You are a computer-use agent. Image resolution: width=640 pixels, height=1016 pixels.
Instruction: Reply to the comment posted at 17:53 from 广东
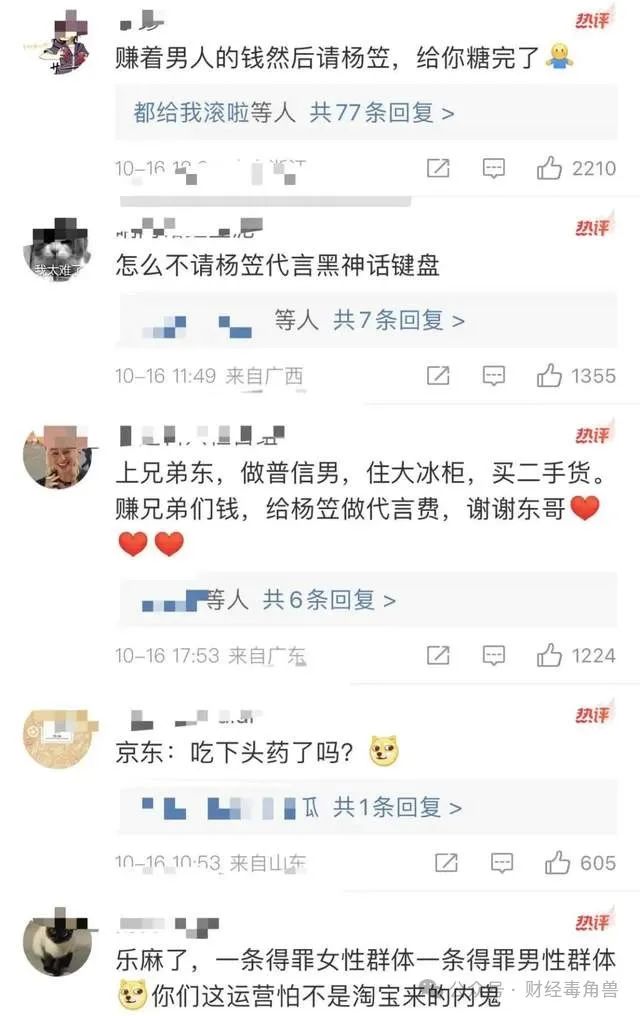click(493, 655)
